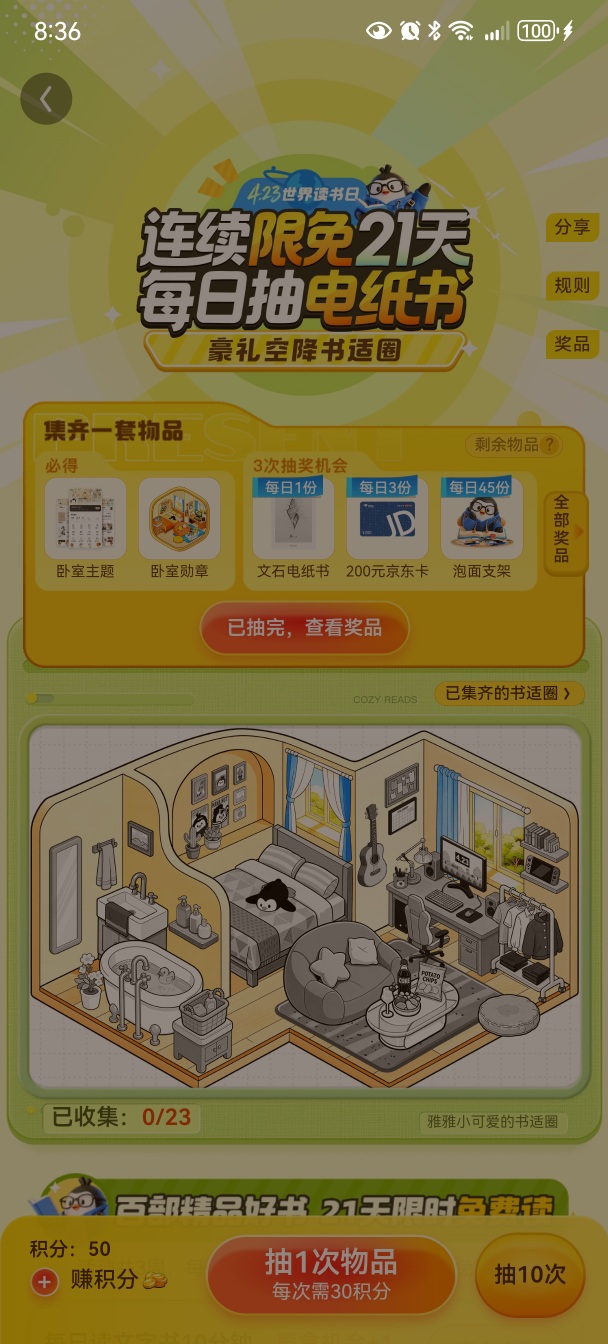Select the 卧室主题 prize tile

(85, 528)
